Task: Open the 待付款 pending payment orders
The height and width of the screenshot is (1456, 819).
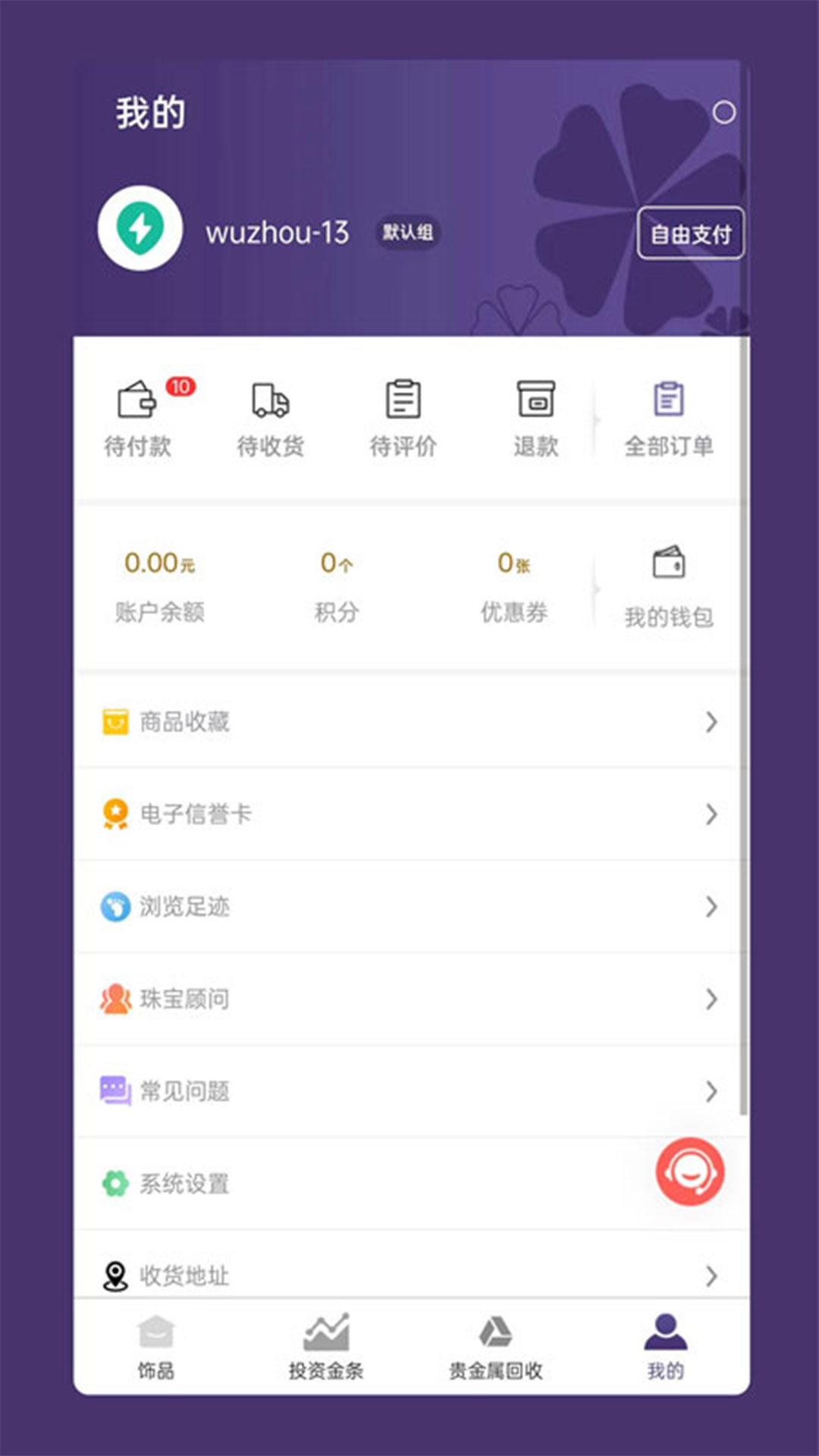Action: pyautogui.click(x=138, y=419)
